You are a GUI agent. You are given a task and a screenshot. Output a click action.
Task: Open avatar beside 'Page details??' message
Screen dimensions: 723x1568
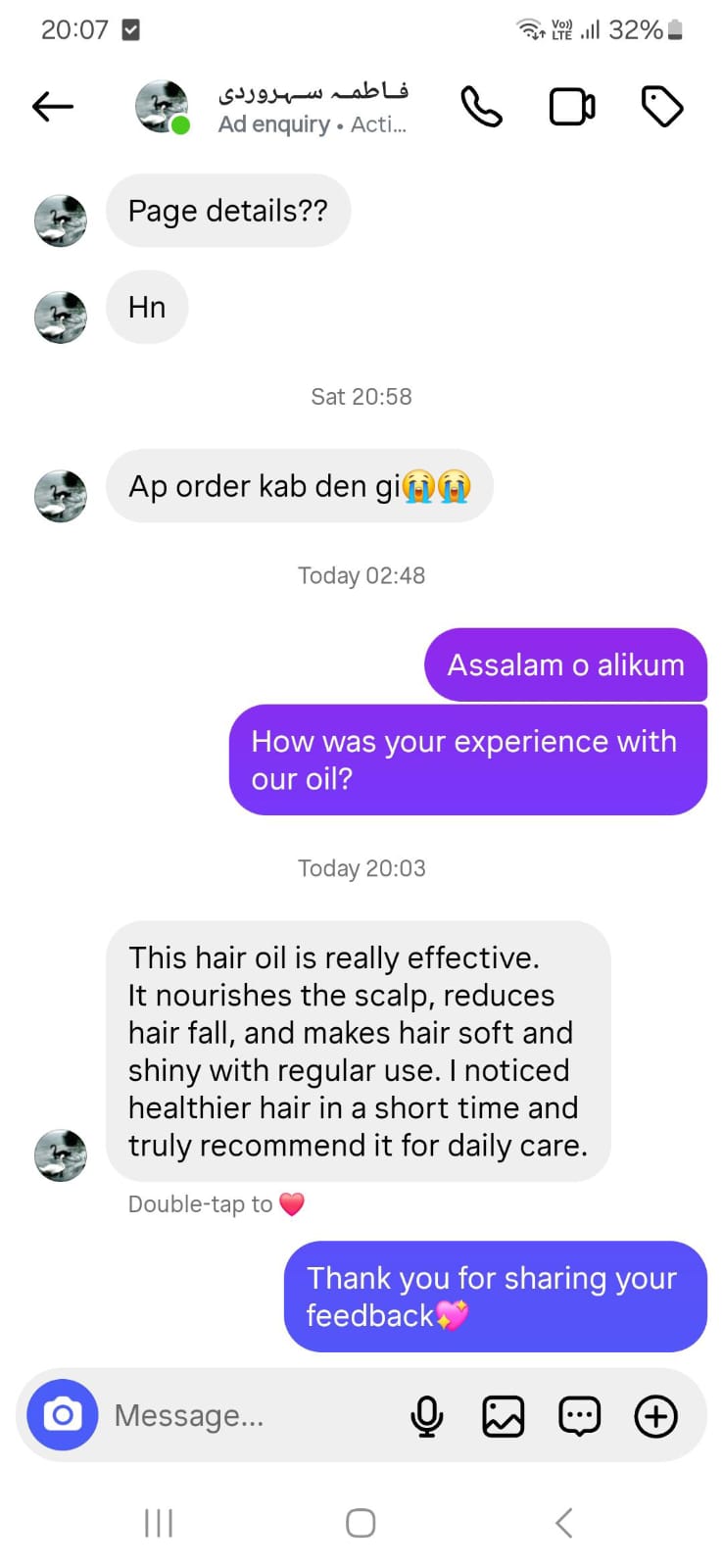point(61,220)
